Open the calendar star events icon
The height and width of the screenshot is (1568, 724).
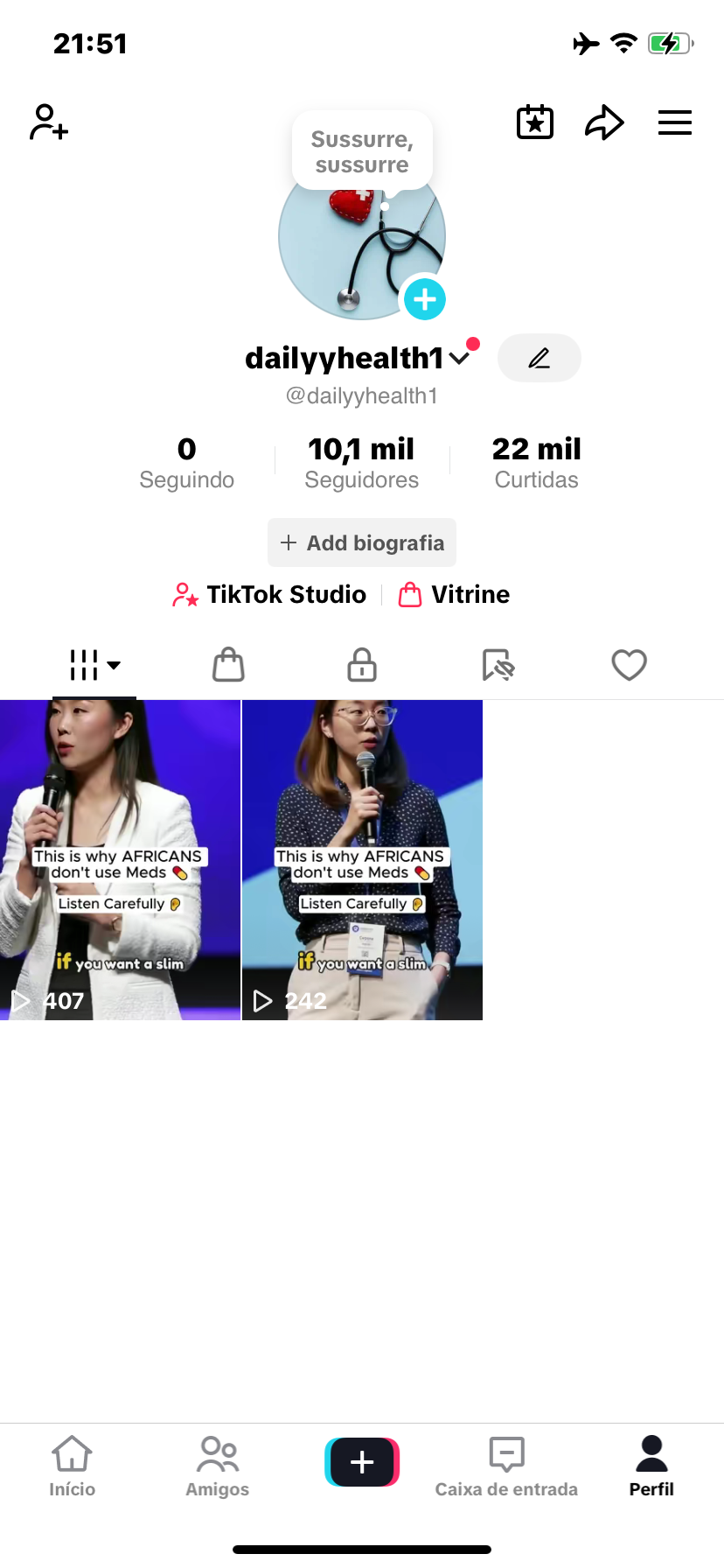pos(535,122)
